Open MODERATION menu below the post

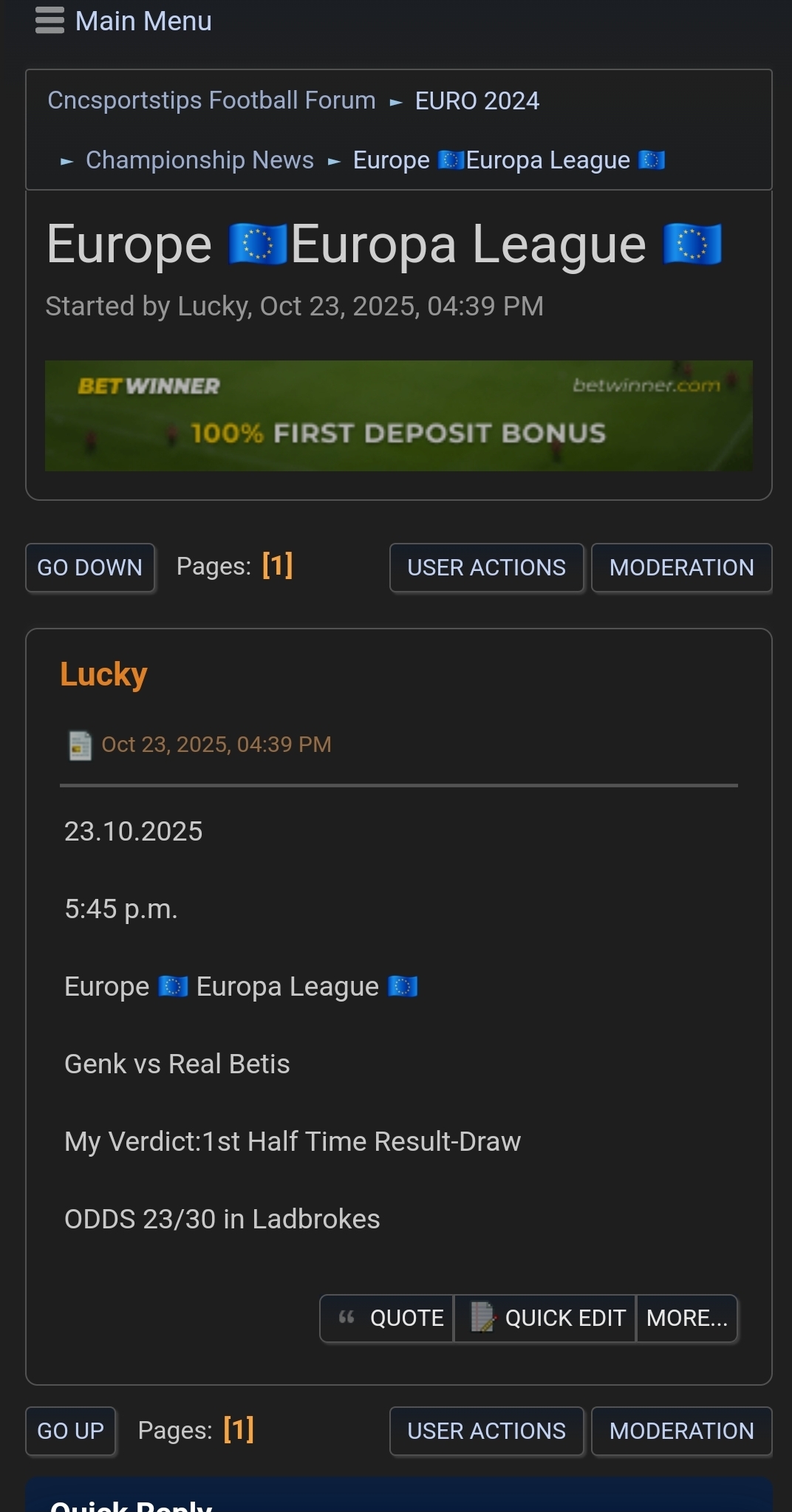(x=681, y=1431)
